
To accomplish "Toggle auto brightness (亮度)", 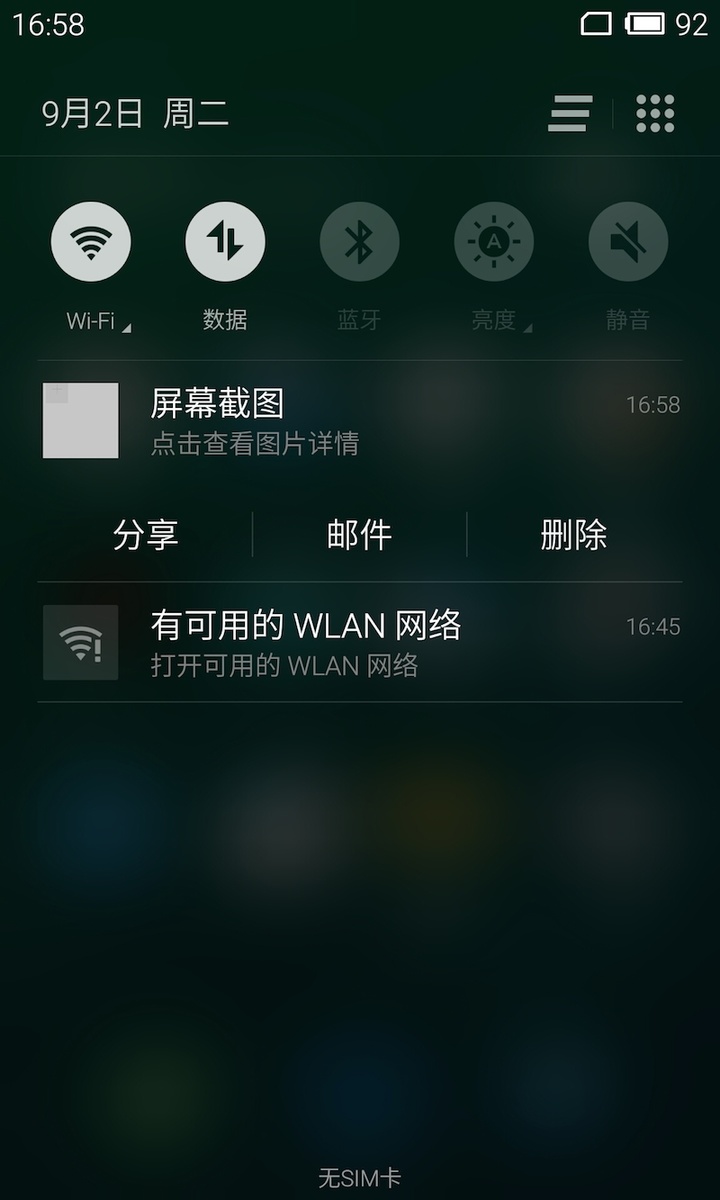I will point(493,242).
